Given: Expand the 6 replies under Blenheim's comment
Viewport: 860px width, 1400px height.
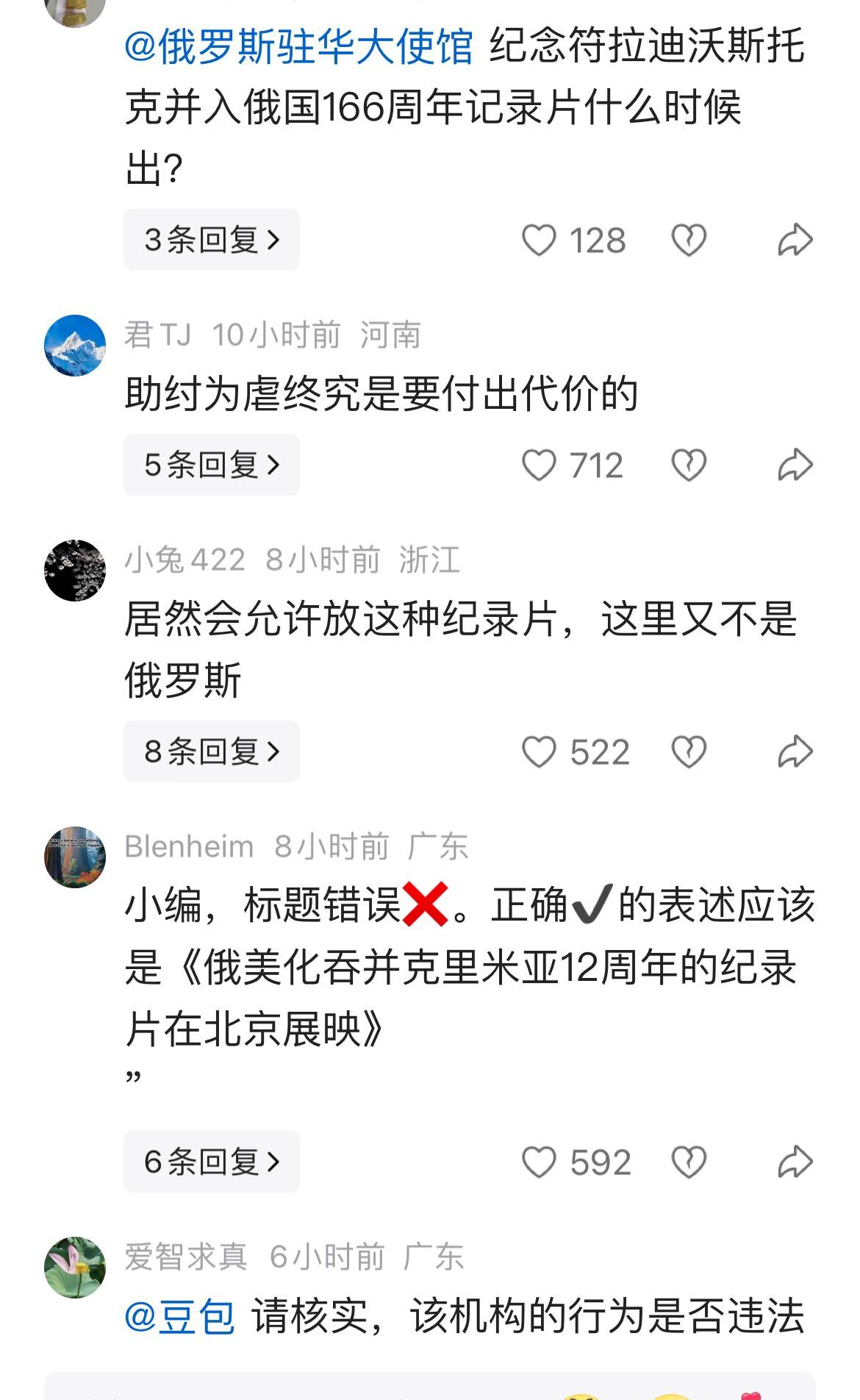Looking at the screenshot, I should coord(212,1162).
